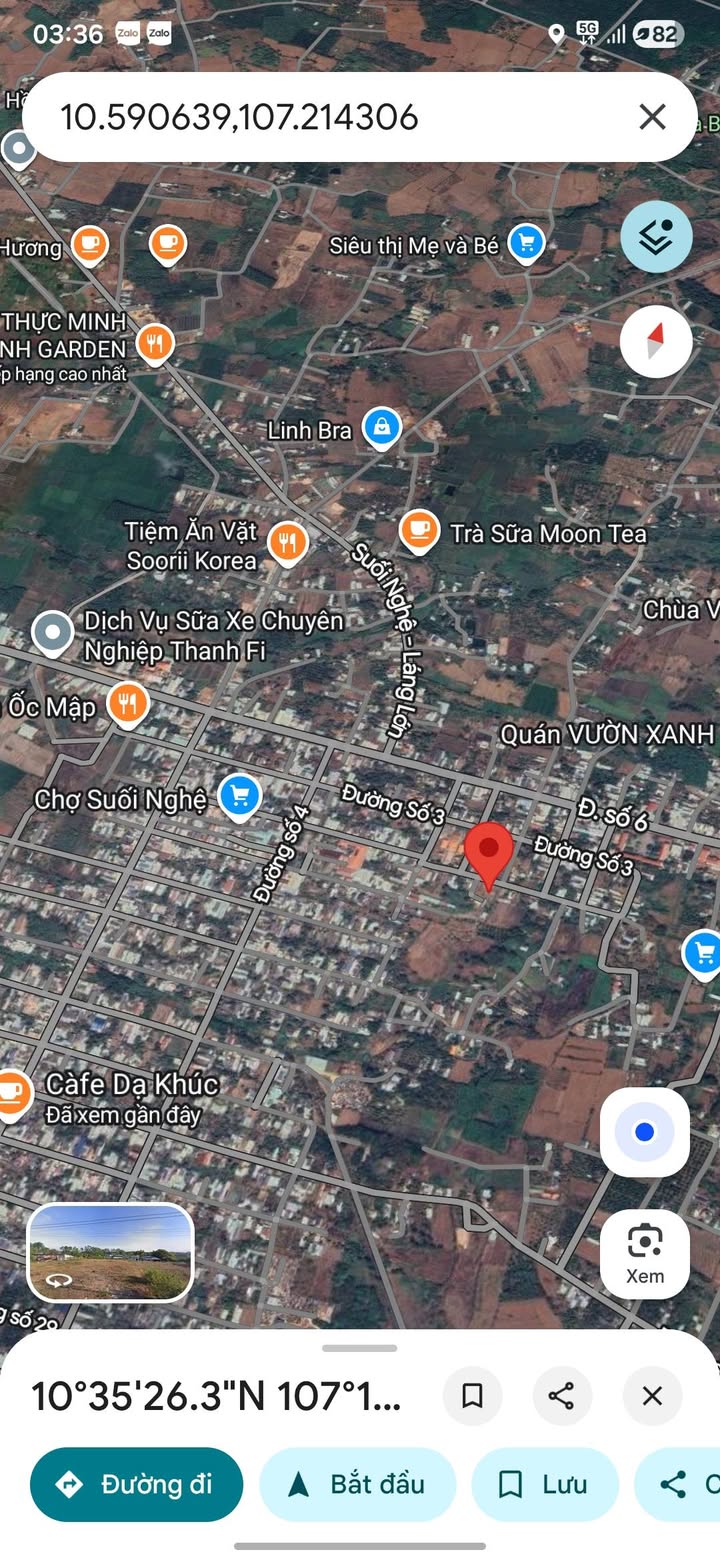Reset map orientation with the compass
This screenshot has height=1560, width=720.
pos(656,341)
